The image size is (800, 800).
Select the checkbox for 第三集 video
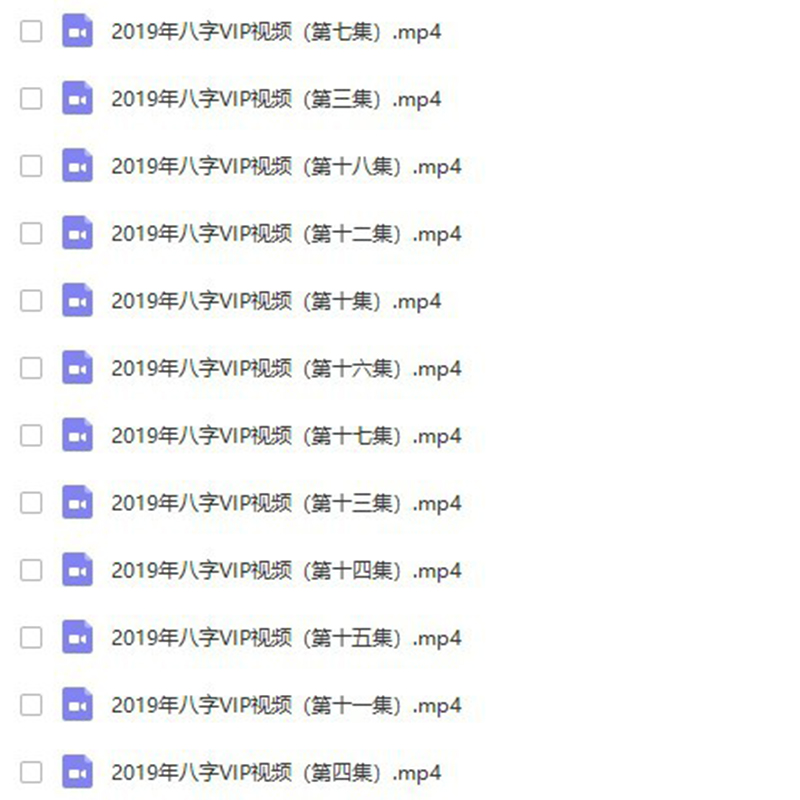[x=31, y=99]
